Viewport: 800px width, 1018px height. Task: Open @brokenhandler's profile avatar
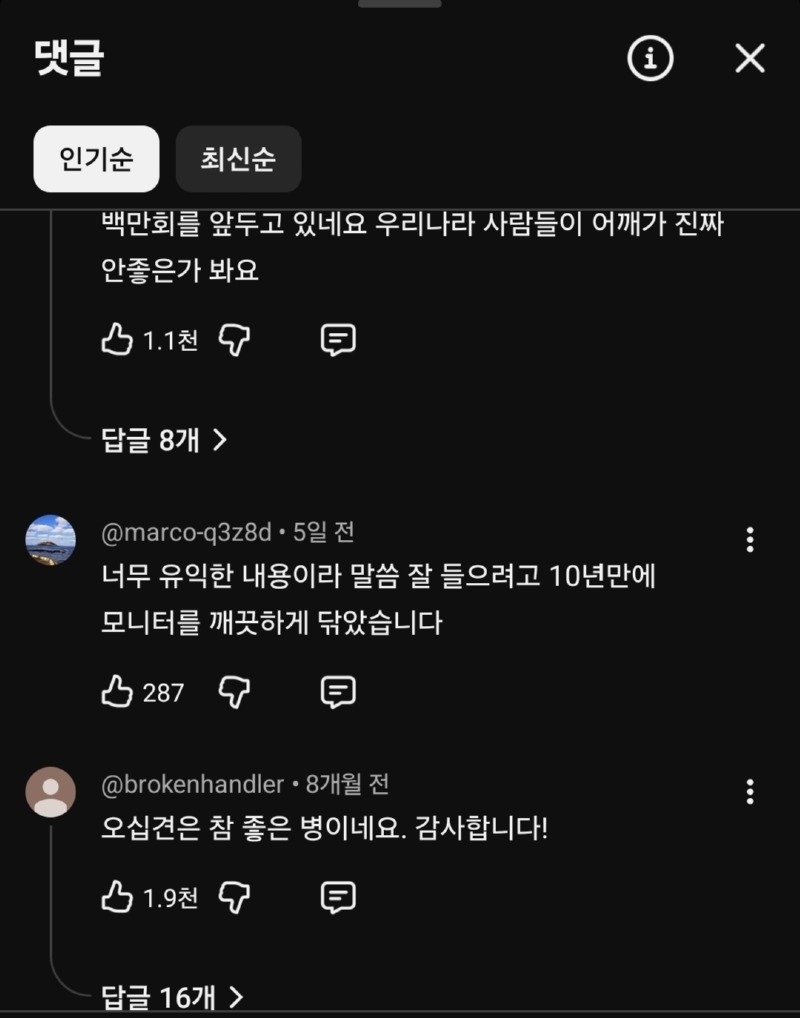pos(50,793)
